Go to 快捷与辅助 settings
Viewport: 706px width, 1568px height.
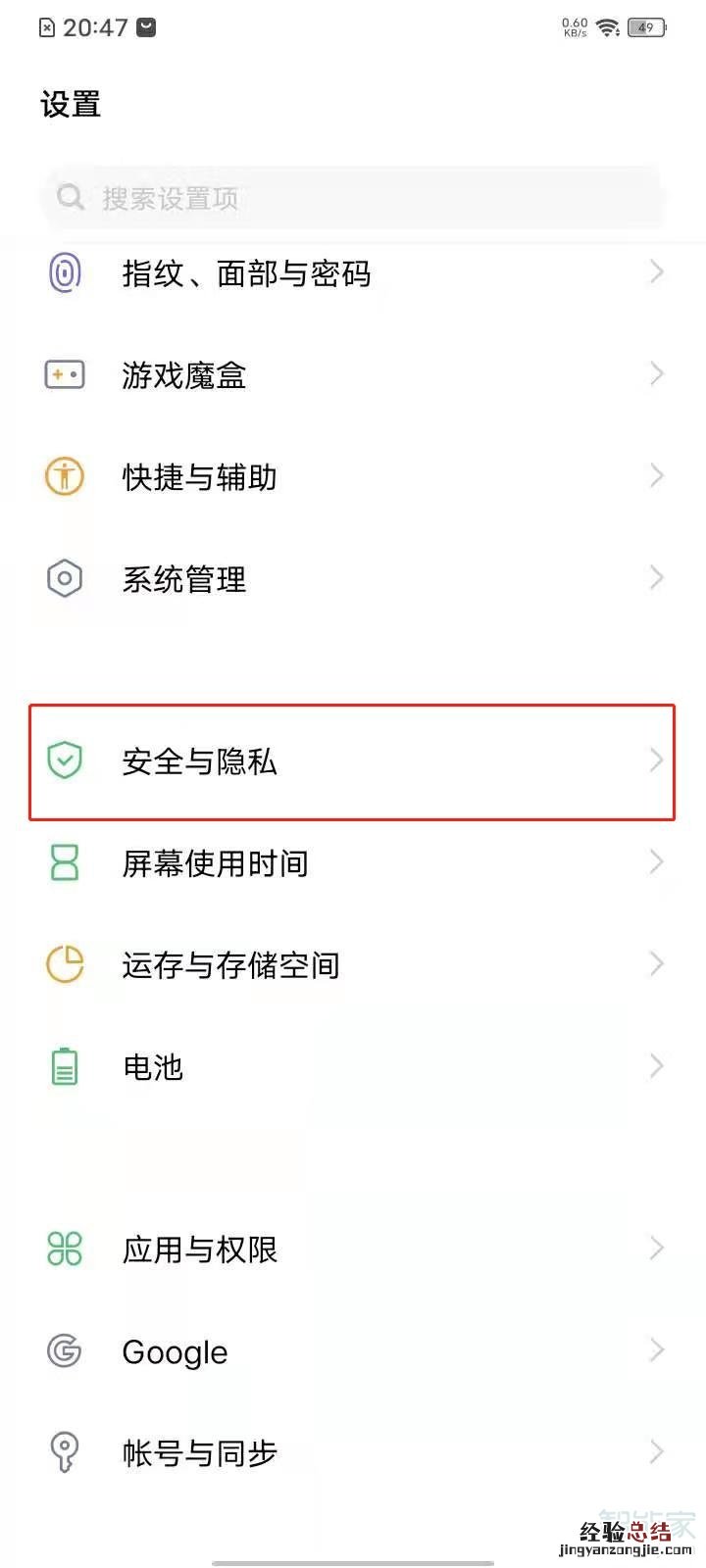point(353,477)
